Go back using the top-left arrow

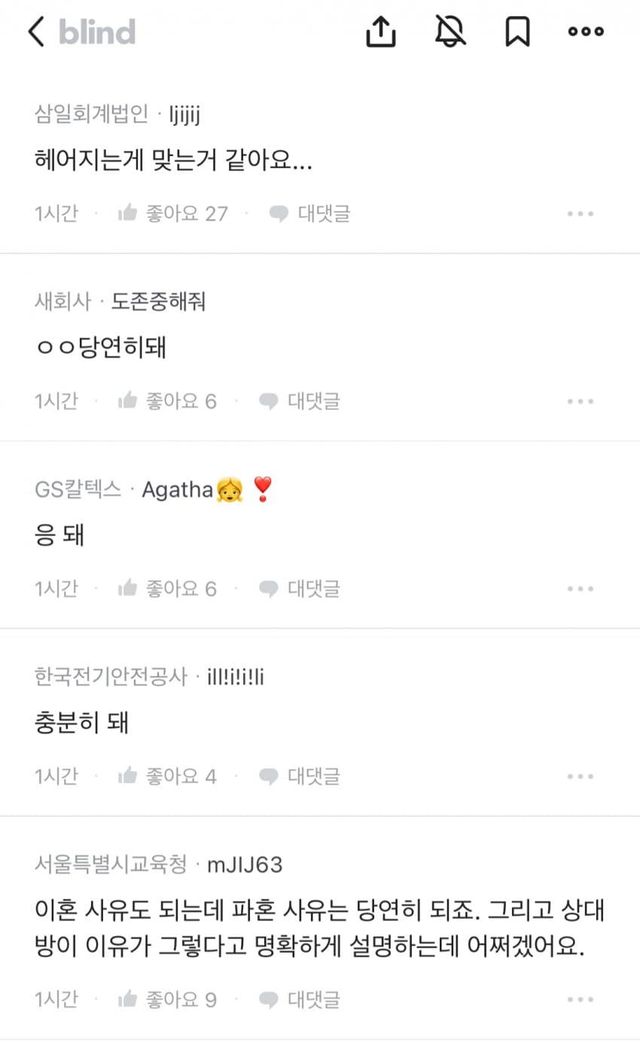(36, 32)
